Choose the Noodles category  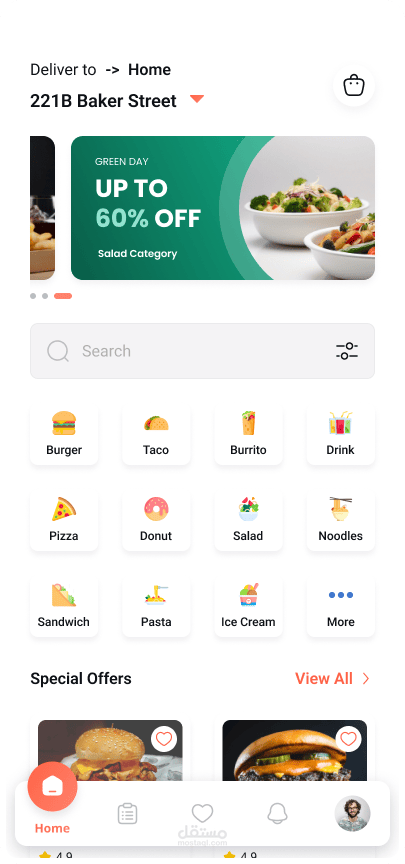click(341, 520)
